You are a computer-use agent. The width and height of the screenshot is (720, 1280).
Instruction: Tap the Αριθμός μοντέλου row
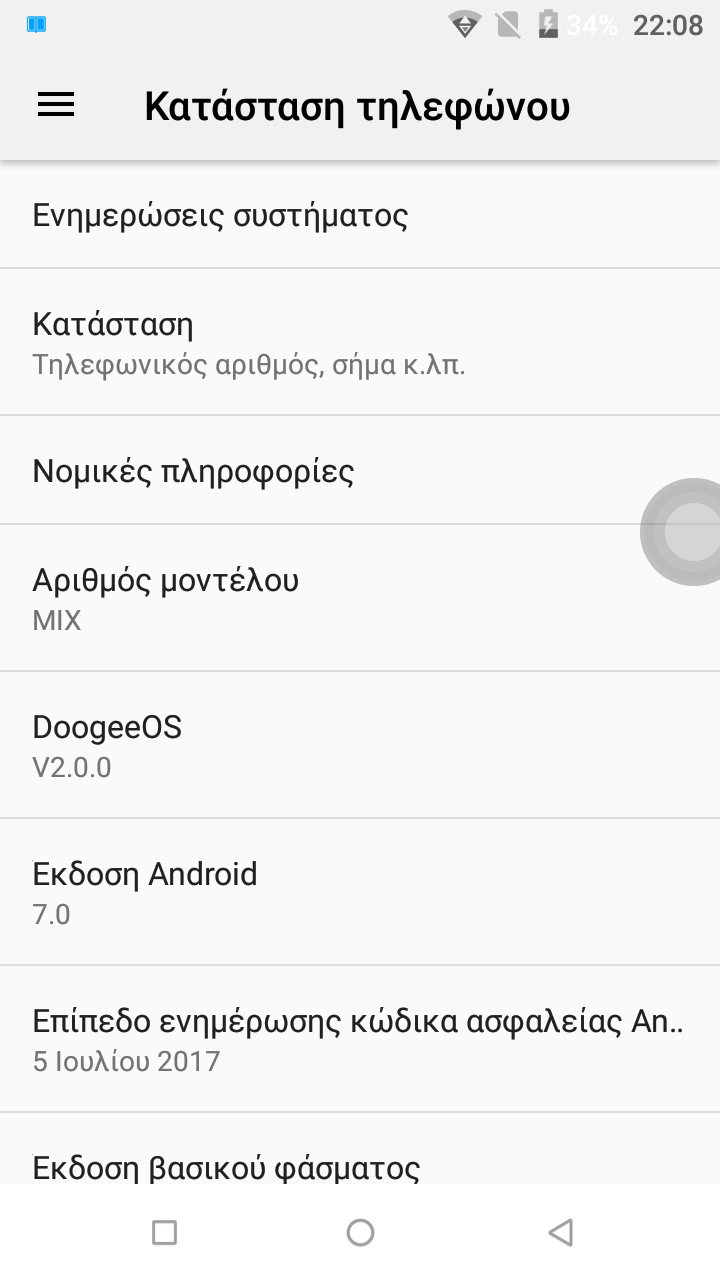point(360,598)
